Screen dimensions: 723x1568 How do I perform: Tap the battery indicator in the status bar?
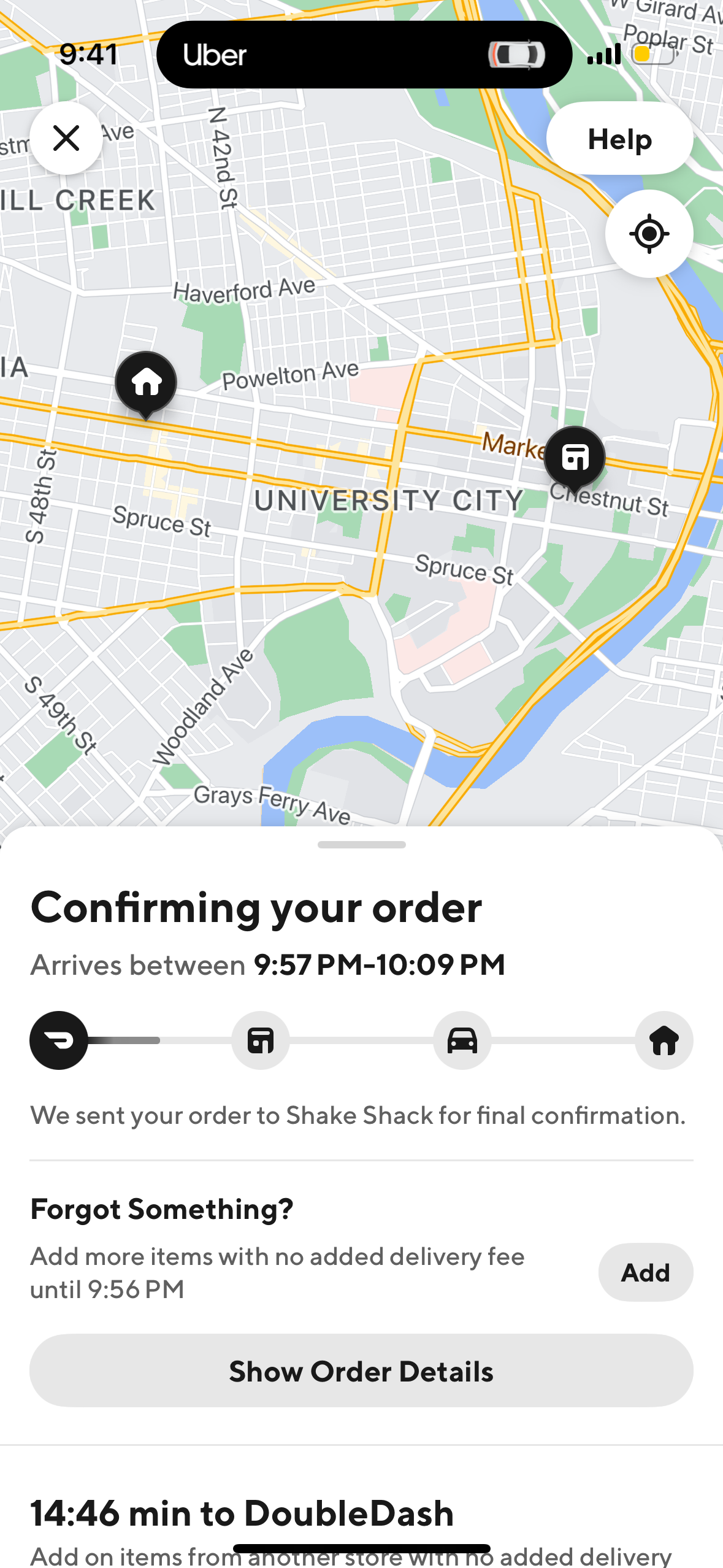click(654, 55)
